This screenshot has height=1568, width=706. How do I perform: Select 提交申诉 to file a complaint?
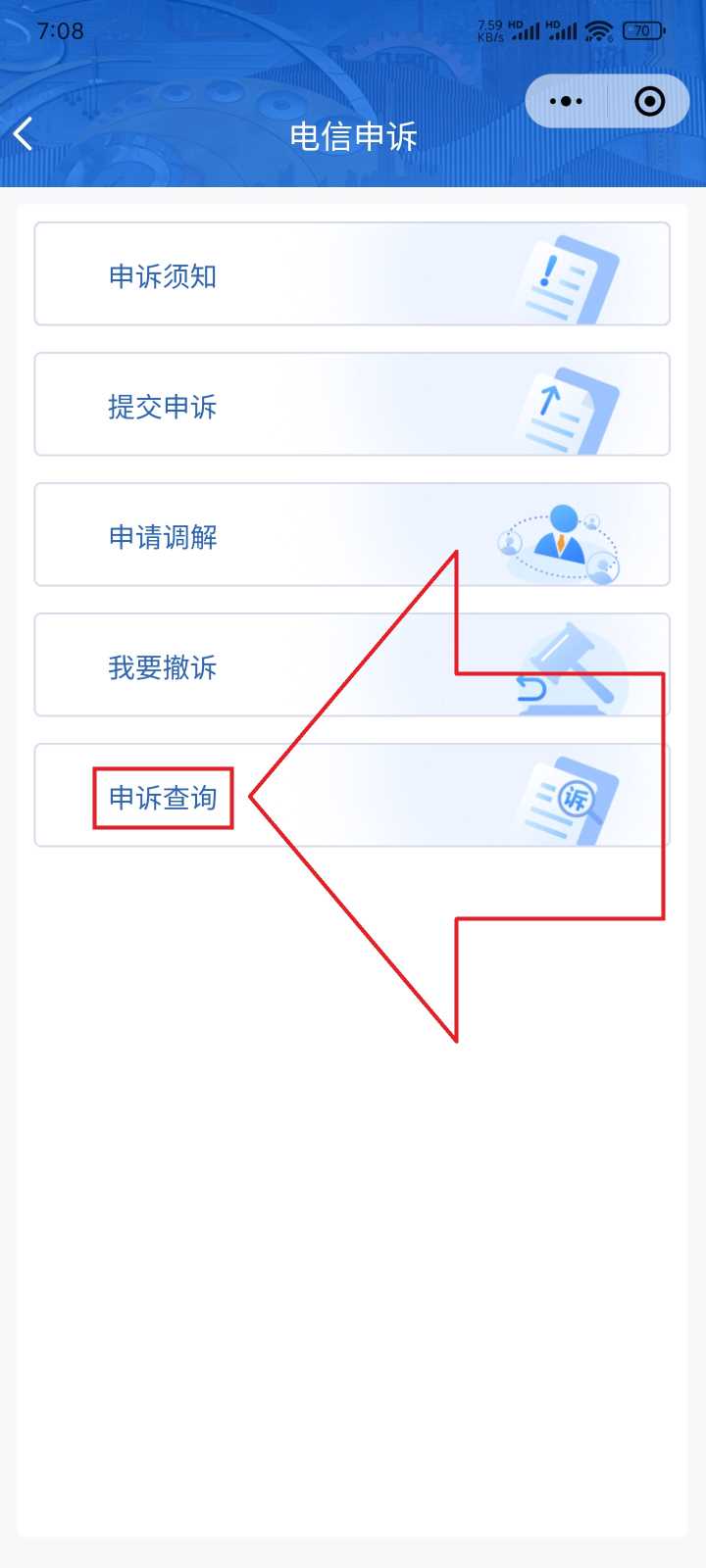pos(351,405)
